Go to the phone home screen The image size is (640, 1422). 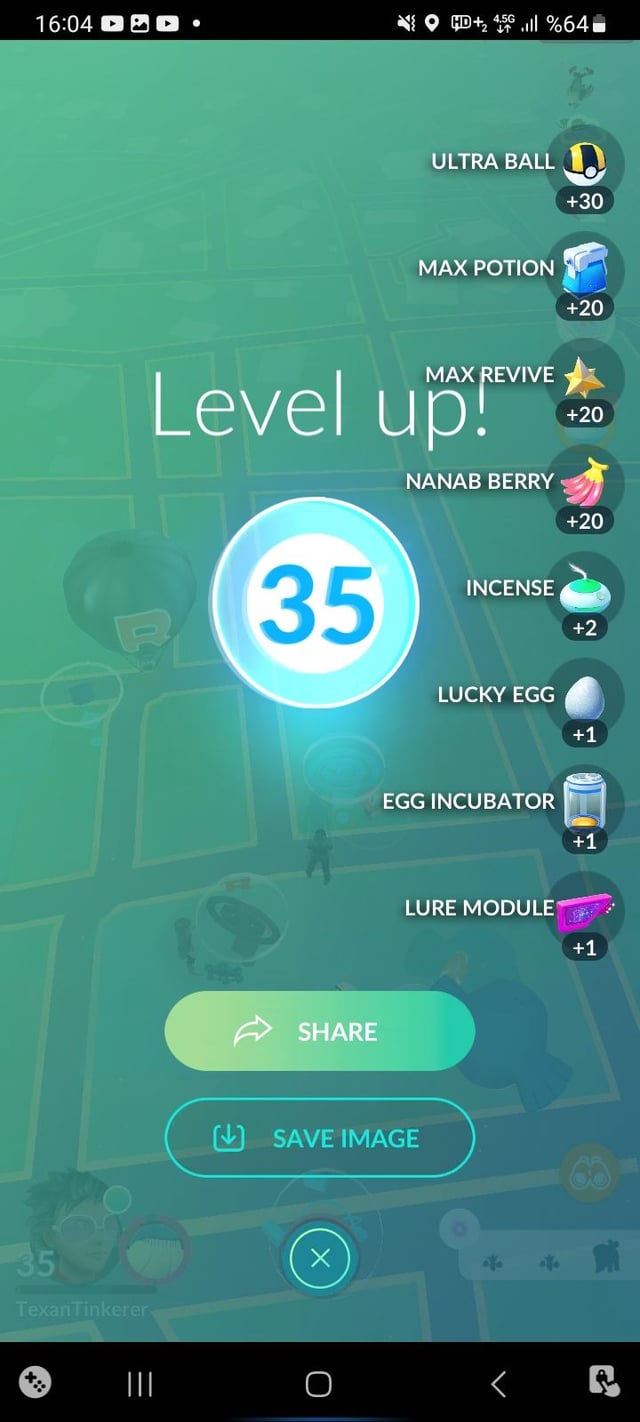point(319,1384)
